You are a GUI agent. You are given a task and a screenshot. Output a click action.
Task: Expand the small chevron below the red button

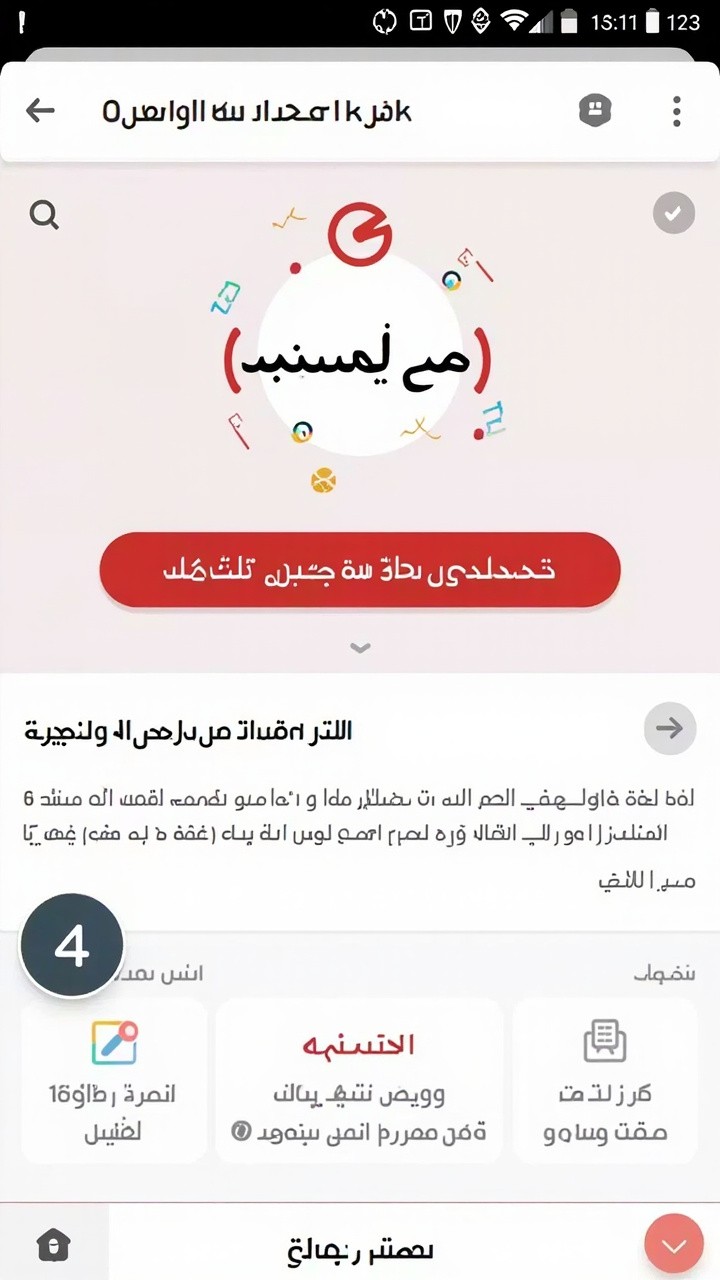(360, 648)
